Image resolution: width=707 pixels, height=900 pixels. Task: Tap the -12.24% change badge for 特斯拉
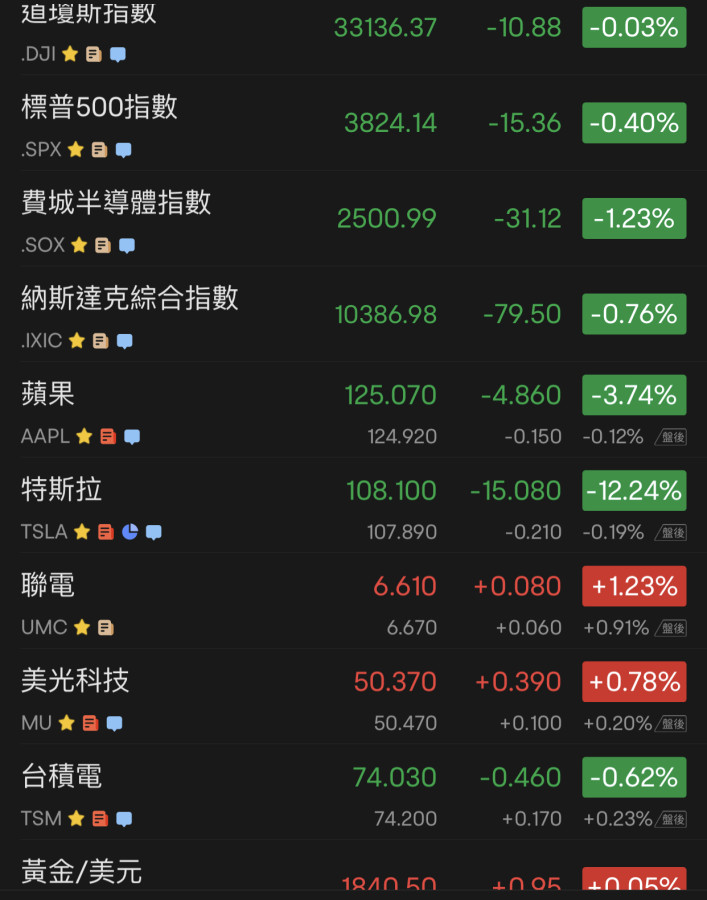coord(634,491)
